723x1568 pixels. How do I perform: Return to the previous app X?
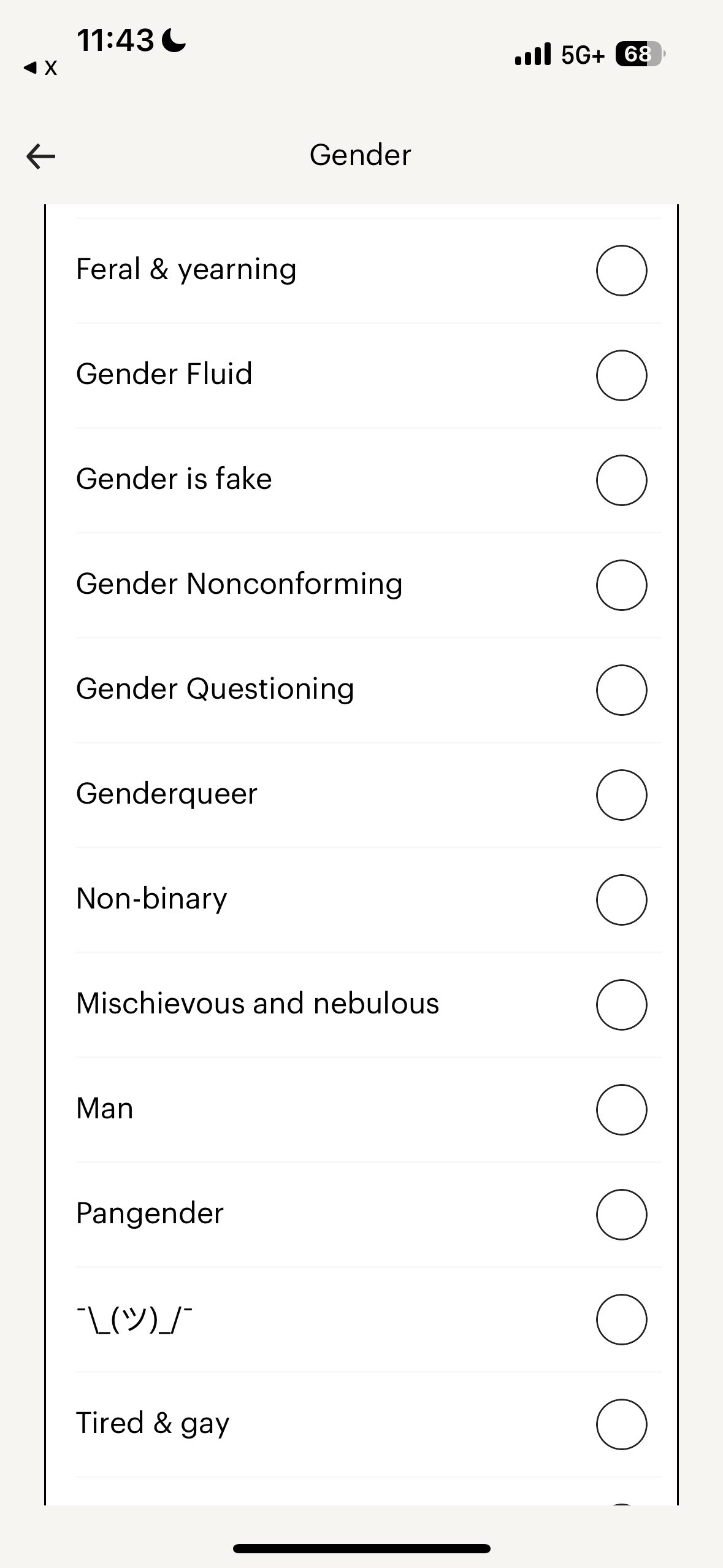pos(40,67)
